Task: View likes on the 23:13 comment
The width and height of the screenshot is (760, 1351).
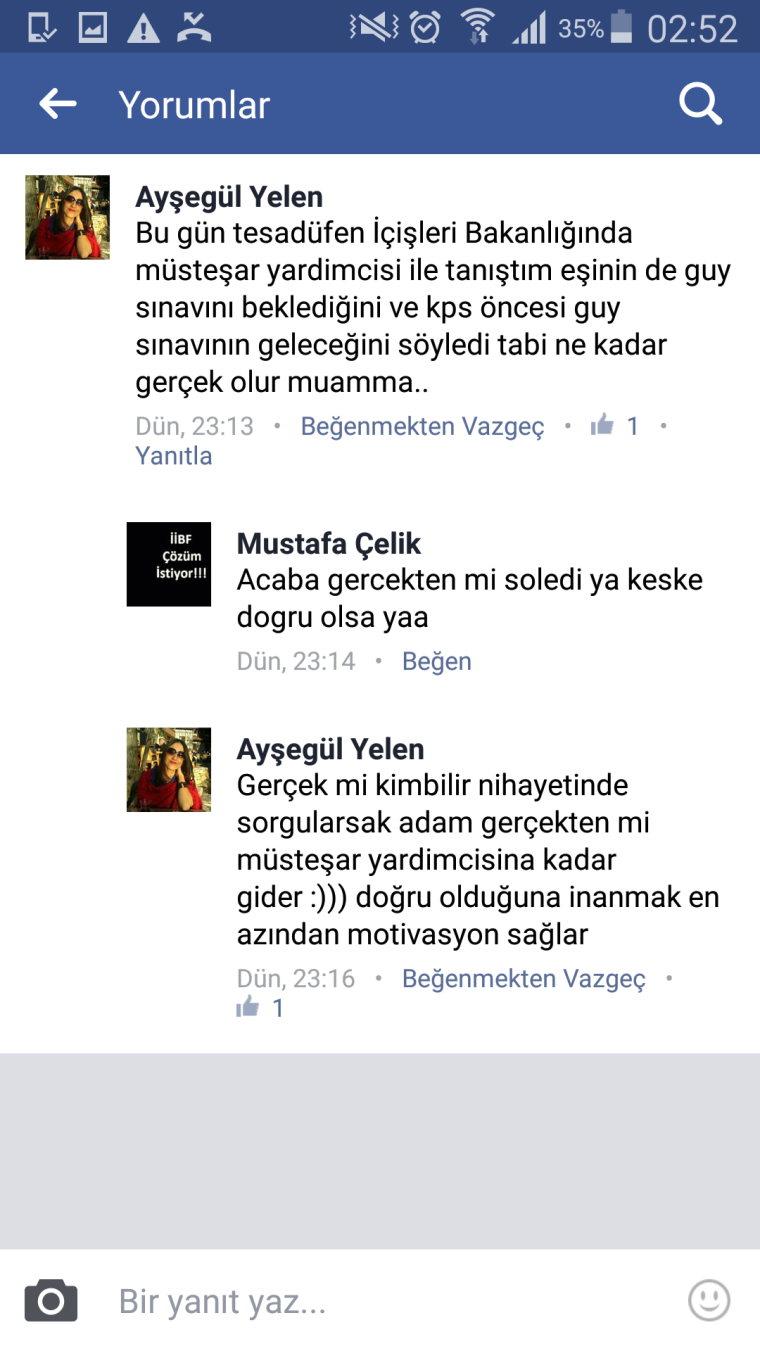Action: (615, 427)
